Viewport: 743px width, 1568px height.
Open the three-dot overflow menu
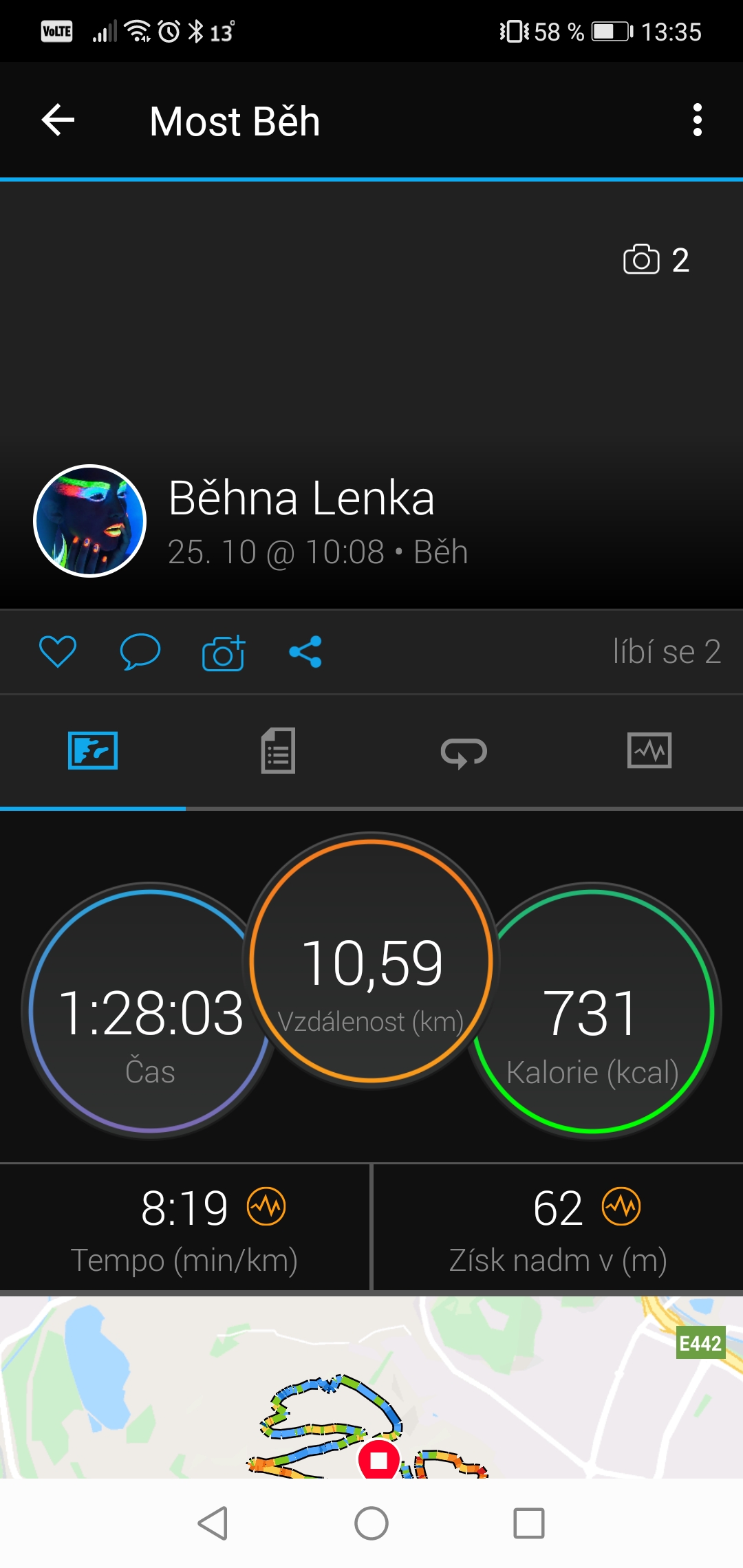pyautogui.click(x=698, y=120)
